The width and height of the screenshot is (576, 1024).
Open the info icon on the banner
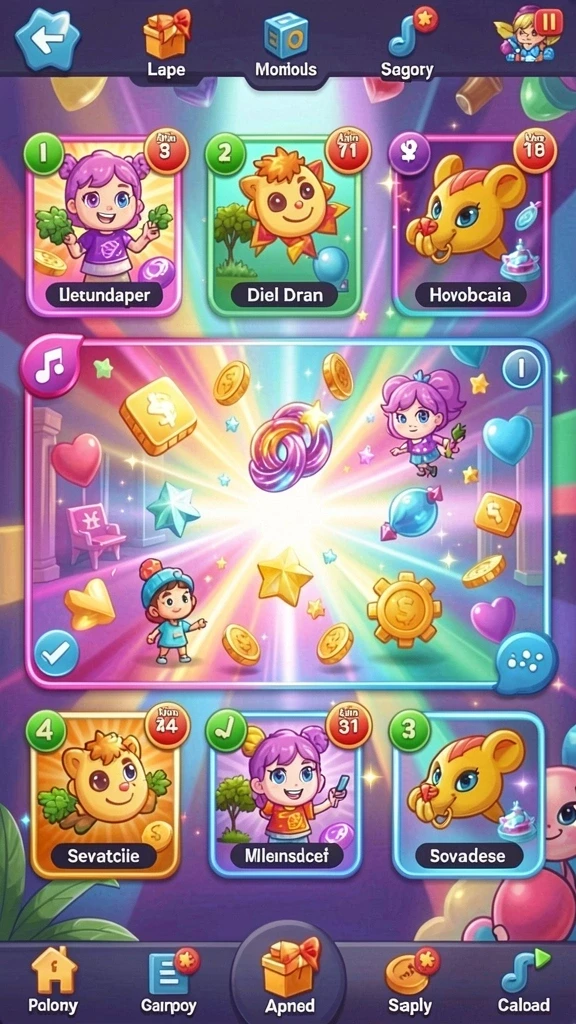pos(521,370)
